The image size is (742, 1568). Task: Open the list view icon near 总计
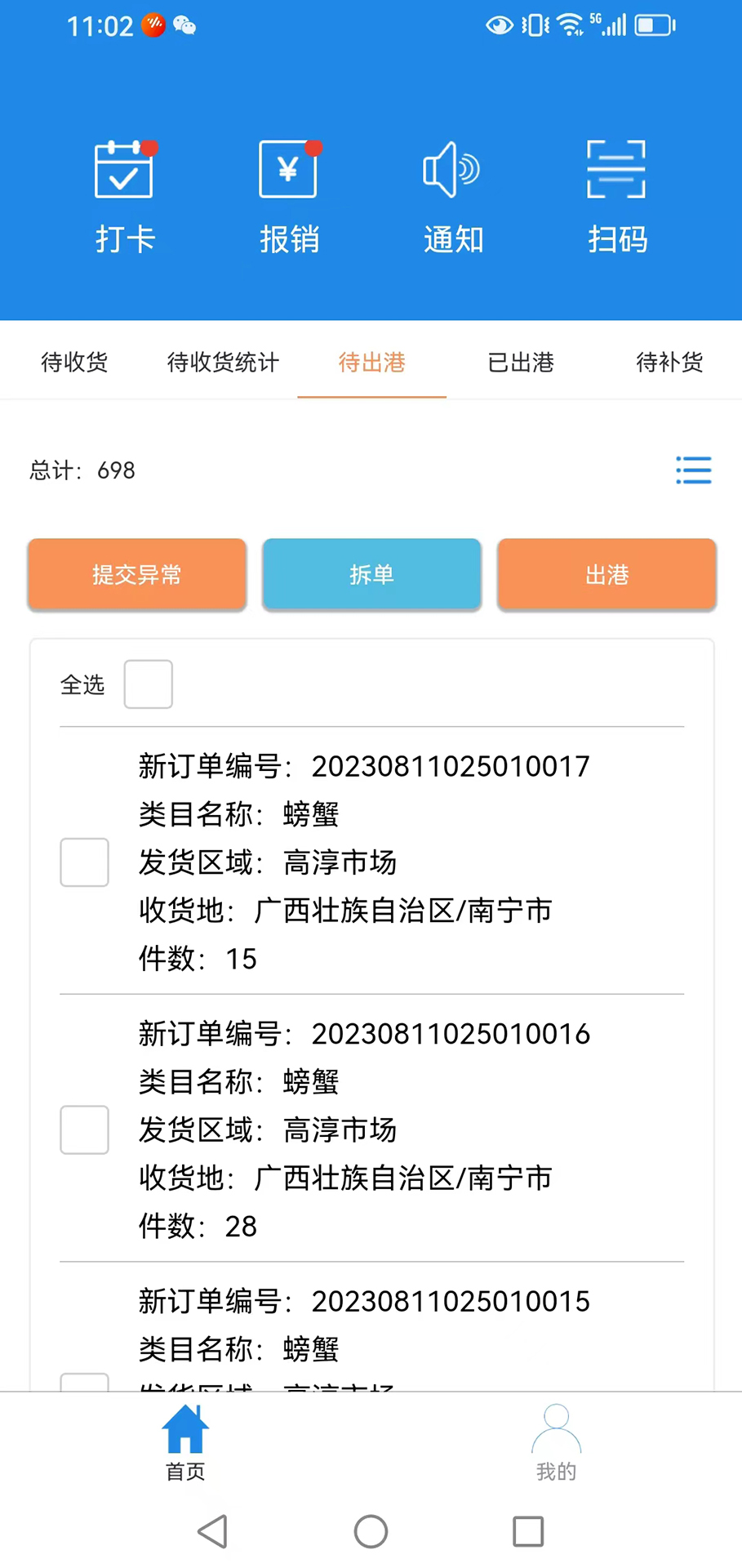click(x=693, y=470)
